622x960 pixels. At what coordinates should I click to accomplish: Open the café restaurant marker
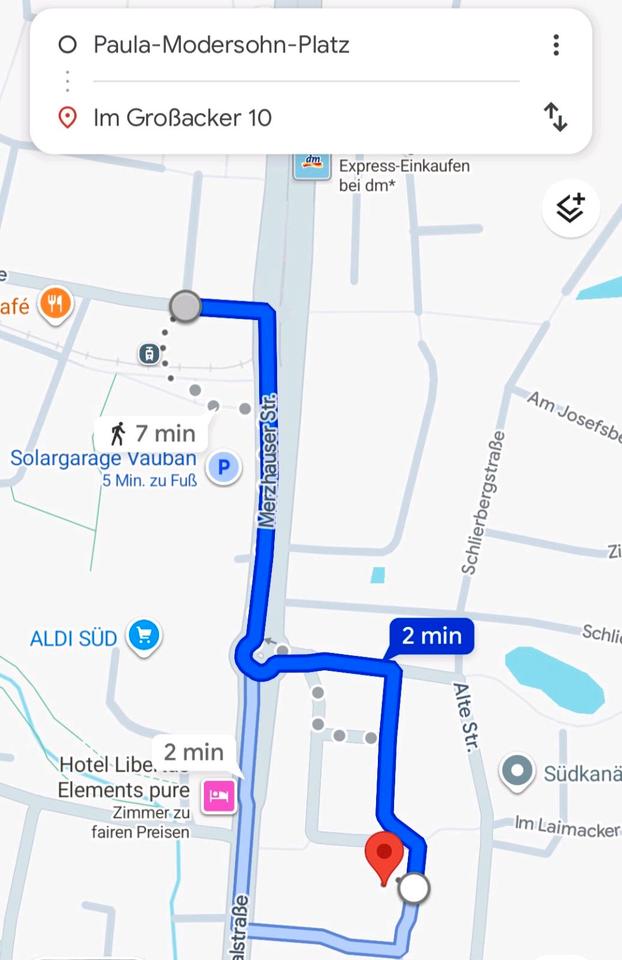click(56, 303)
